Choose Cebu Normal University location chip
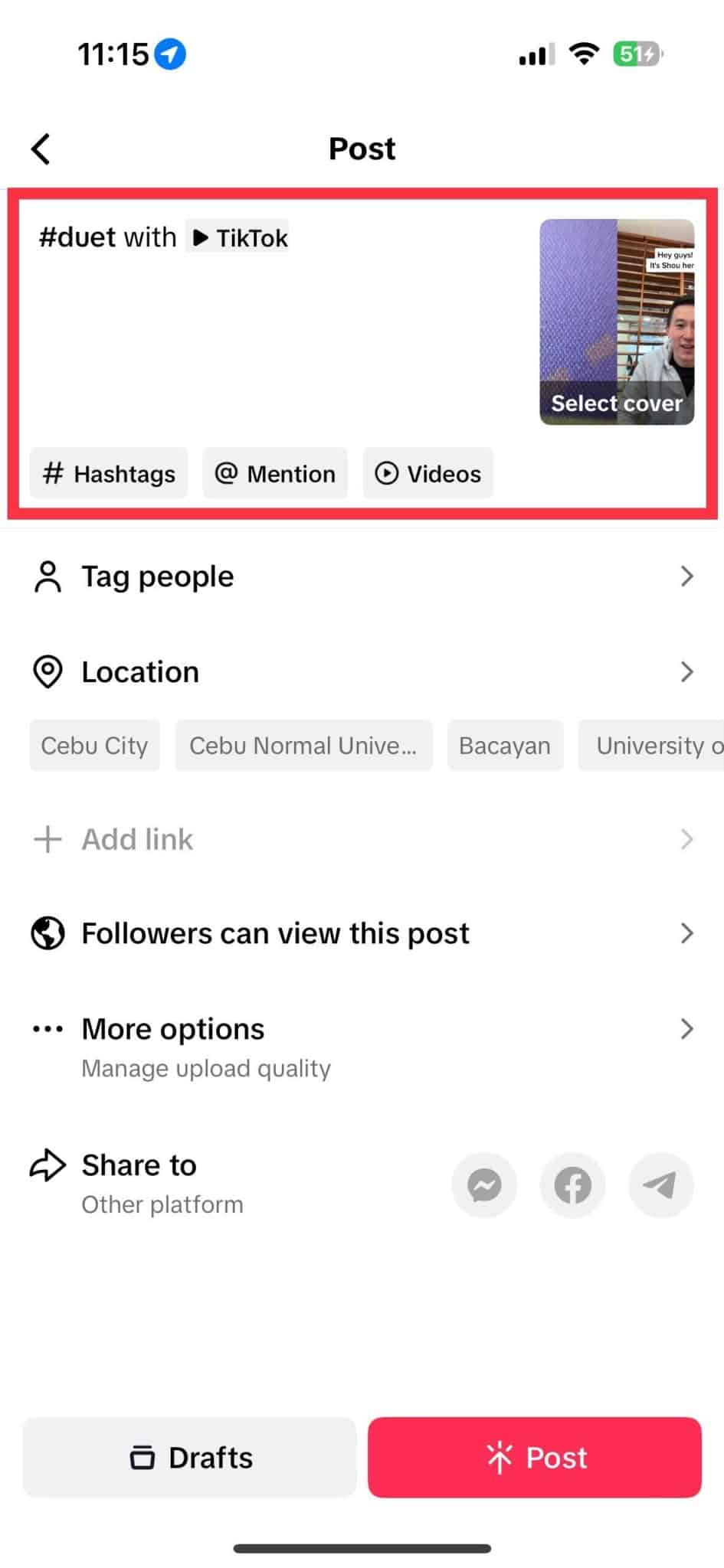This screenshot has height=1568, width=724. (x=303, y=745)
